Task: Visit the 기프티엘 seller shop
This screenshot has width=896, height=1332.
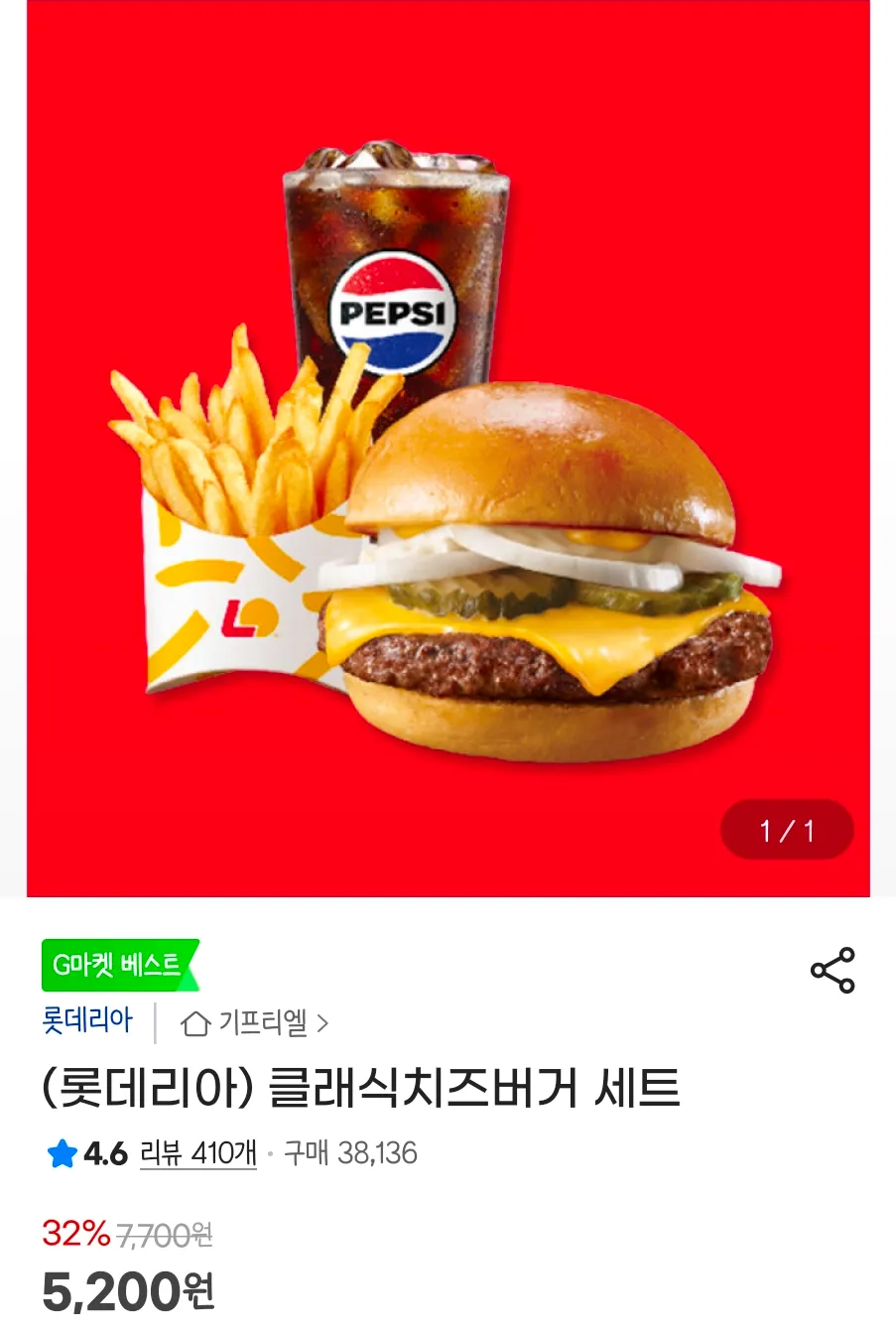Action: tap(255, 1022)
